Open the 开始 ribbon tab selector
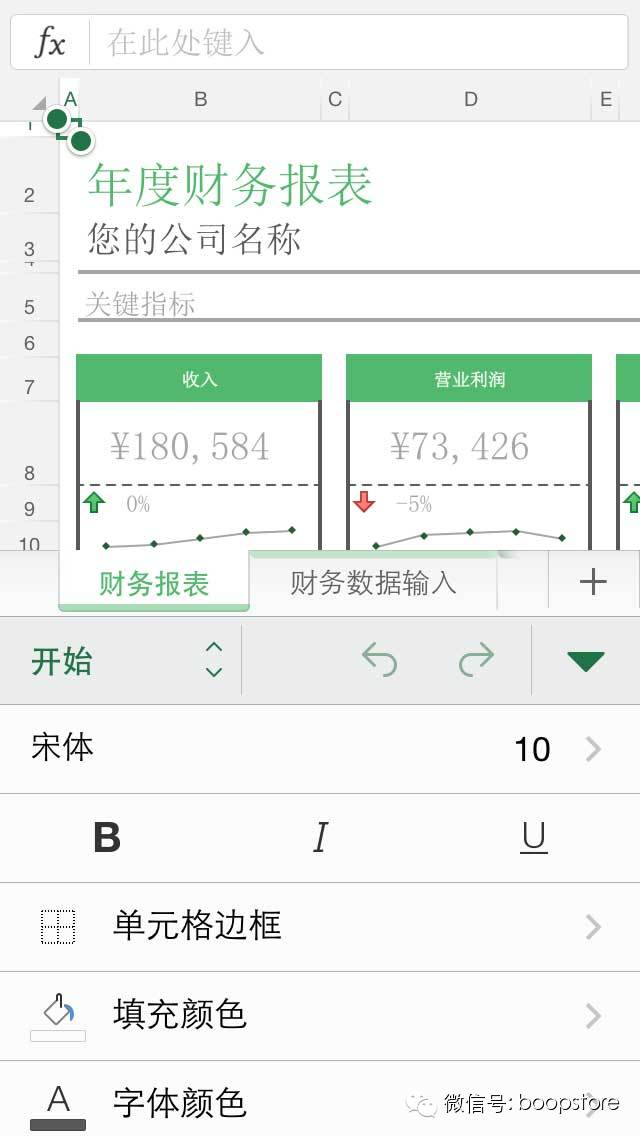This screenshot has width=640, height=1136. tap(121, 661)
